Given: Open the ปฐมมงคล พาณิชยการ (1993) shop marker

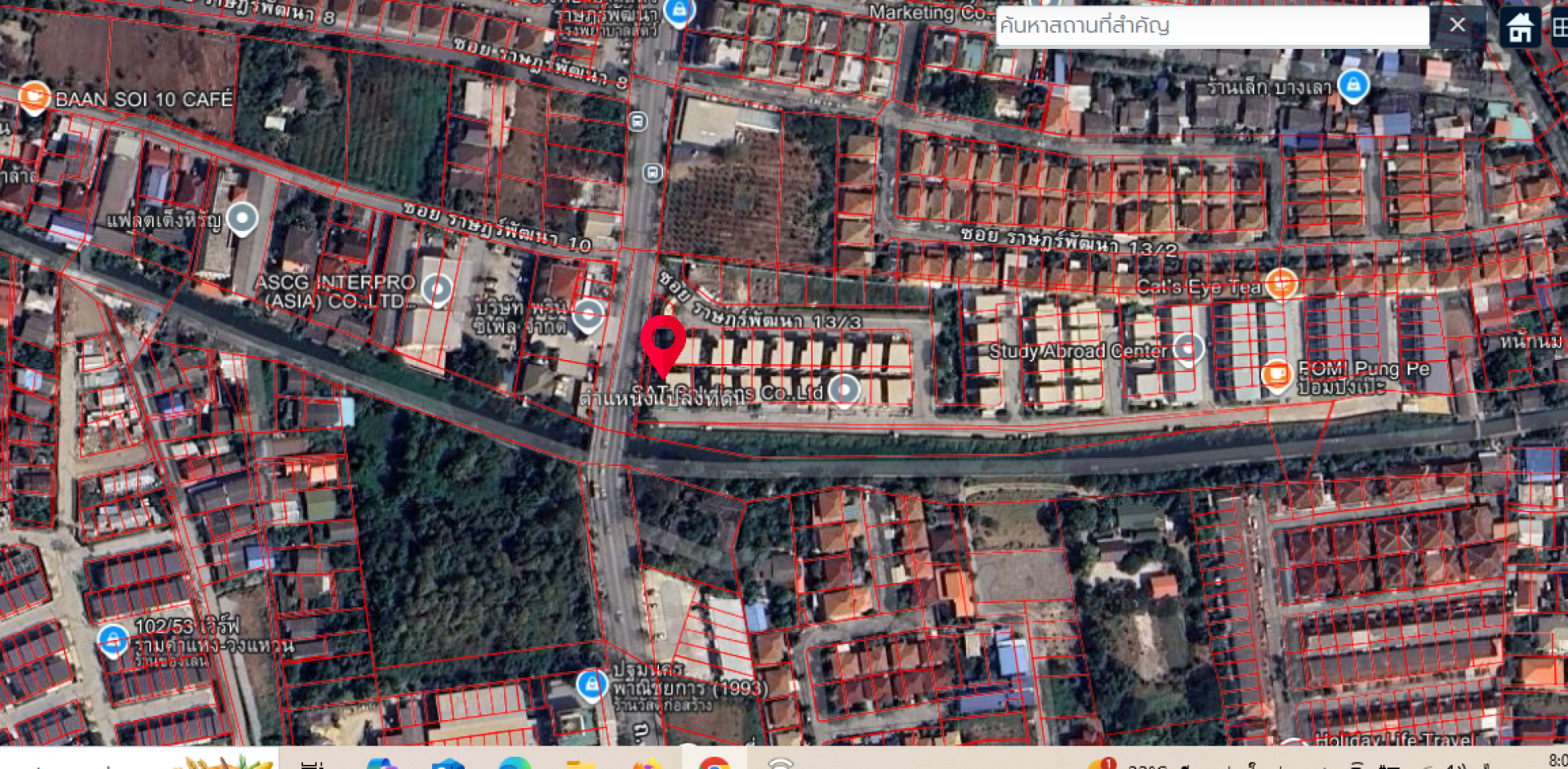Looking at the screenshot, I should click(591, 684).
